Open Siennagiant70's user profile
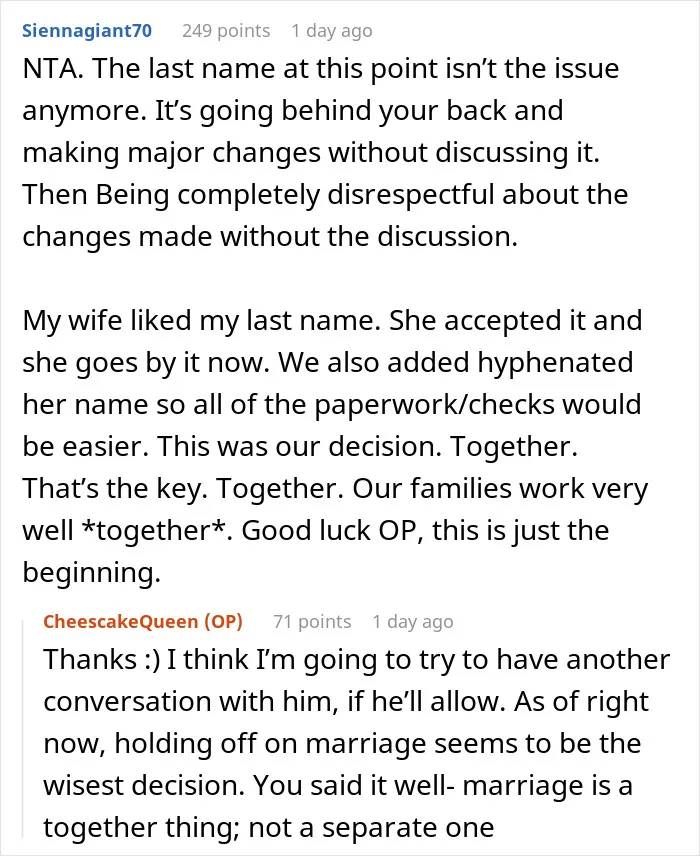The height and width of the screenshot is (856, 700). pyautogui.click(x=87, y=31)
